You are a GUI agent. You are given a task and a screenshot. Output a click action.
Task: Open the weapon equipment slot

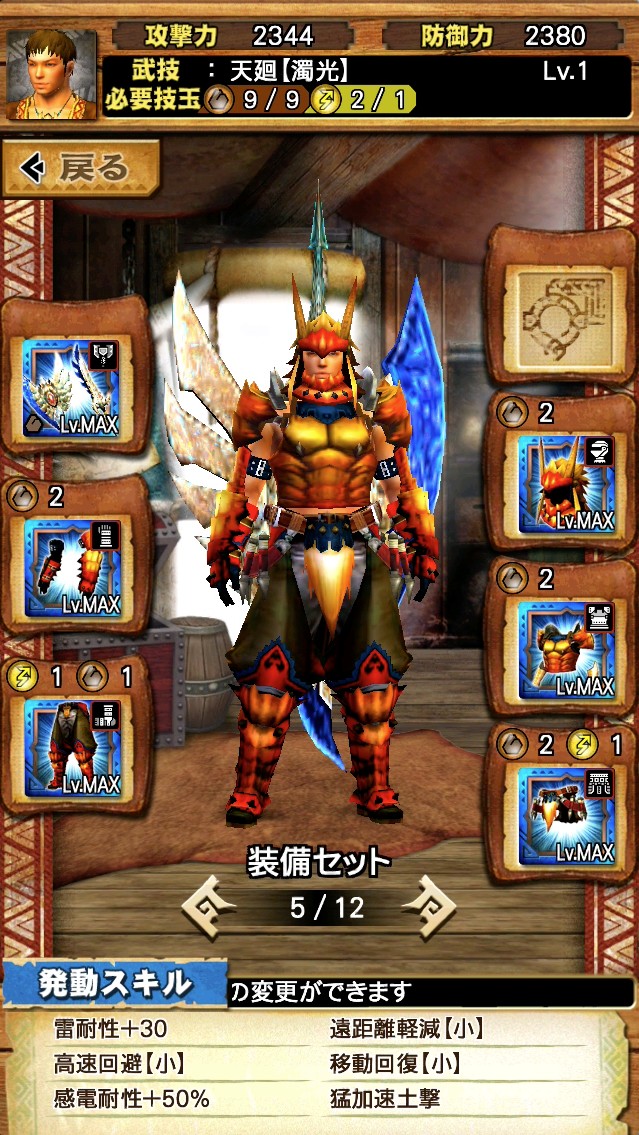[x=72, y=387]
